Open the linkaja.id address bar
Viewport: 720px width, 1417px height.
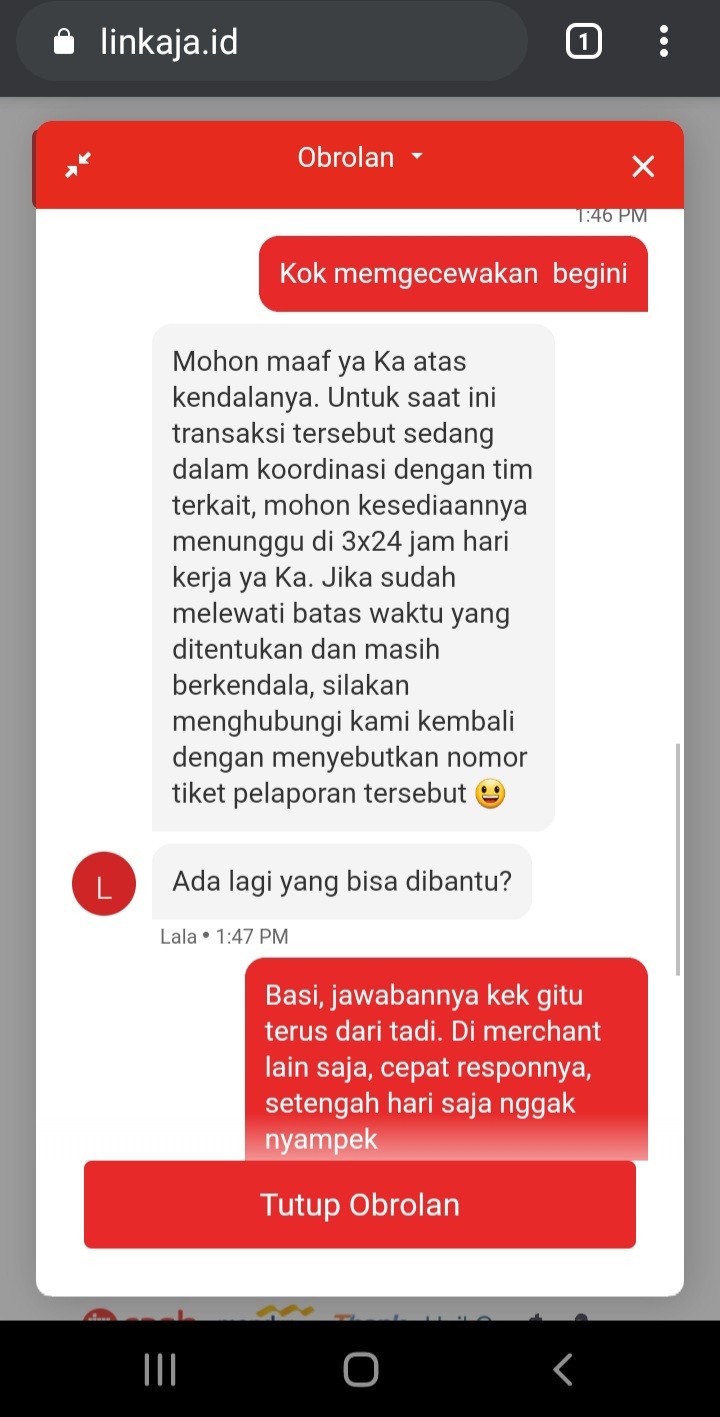pyautogui.click(x=272, y=42)
